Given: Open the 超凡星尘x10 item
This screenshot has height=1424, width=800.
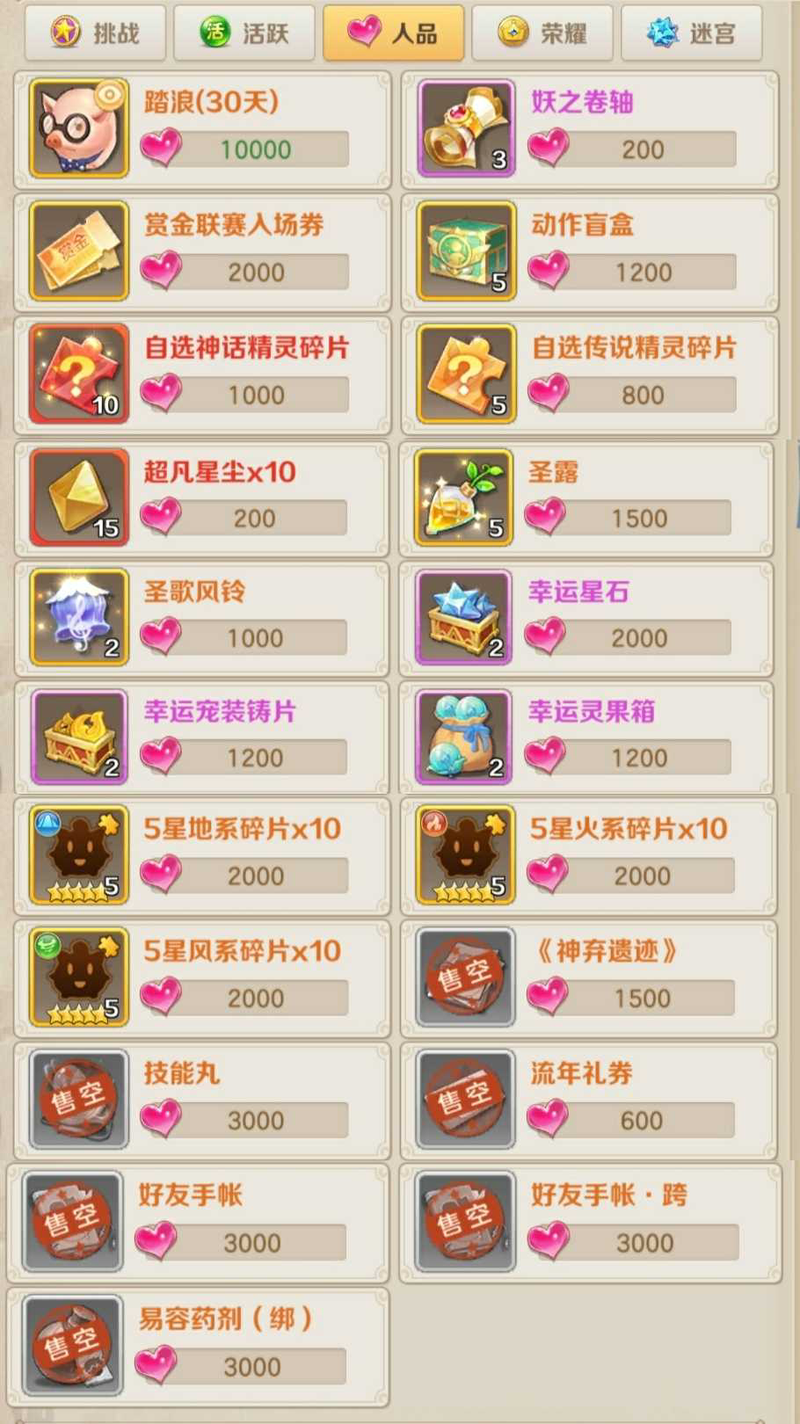Looking at the screenshot, I should click(x=201, y=497).
